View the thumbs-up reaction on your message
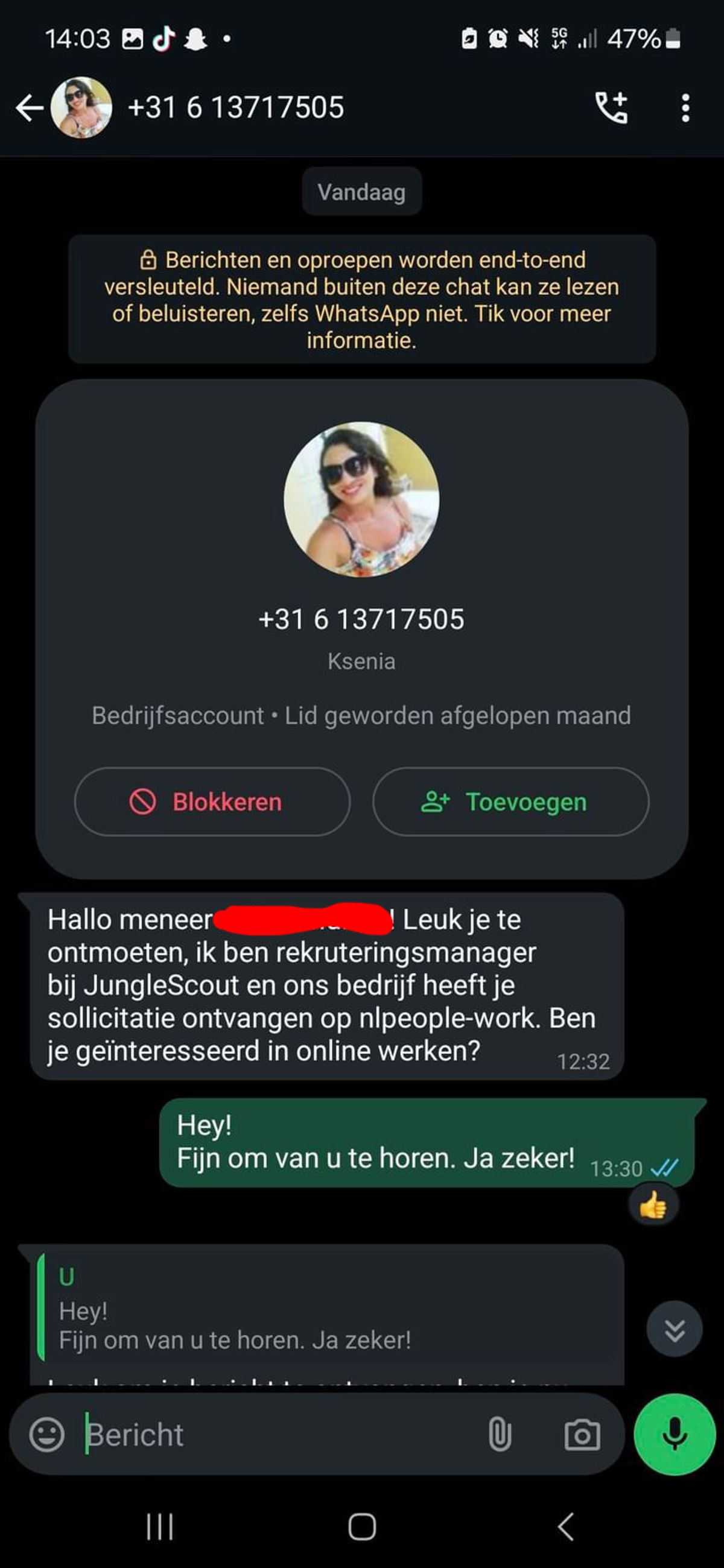Screen dimensions: 724x1568 pos(653,1204)
